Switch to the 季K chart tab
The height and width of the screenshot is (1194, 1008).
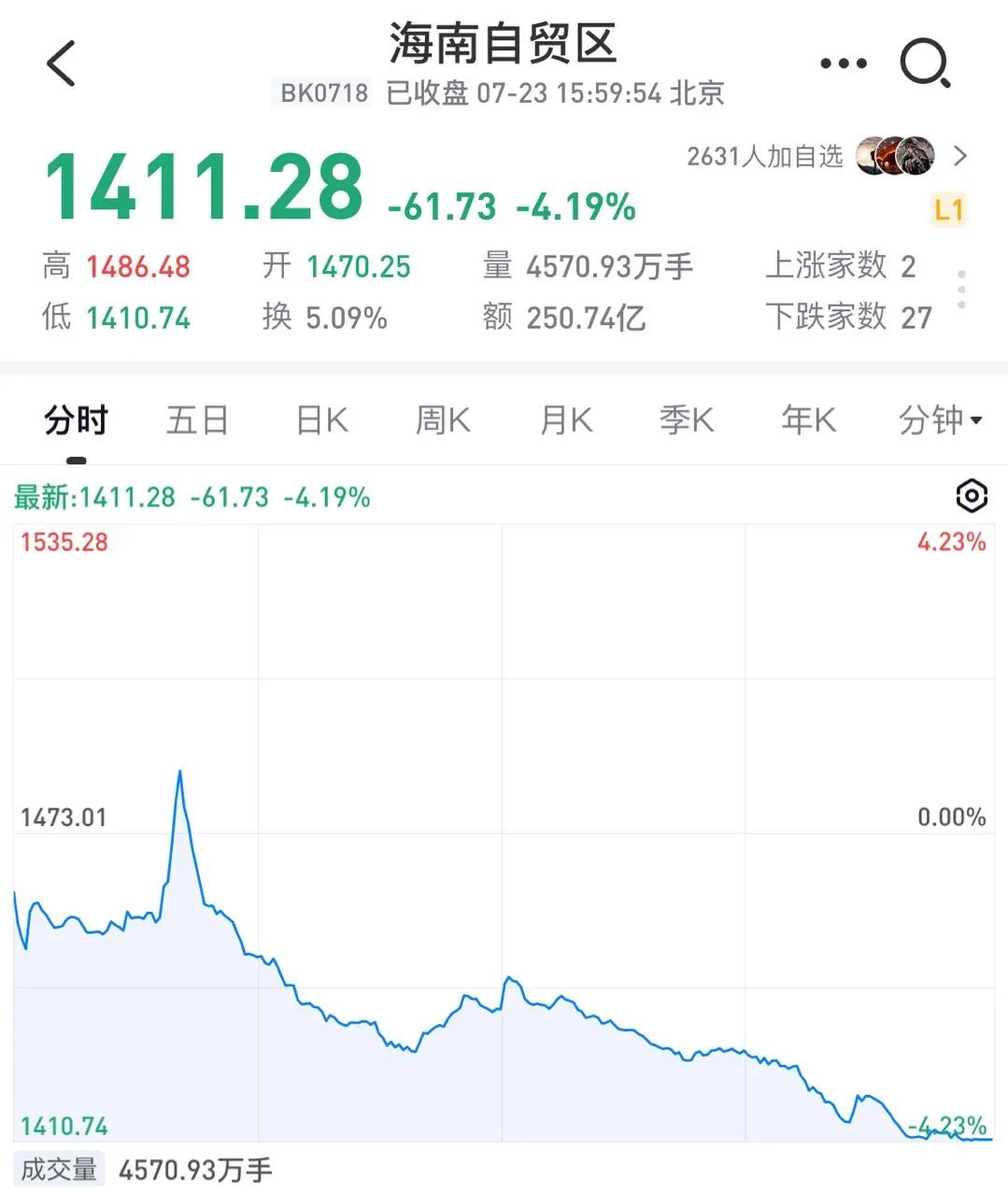pos(687,420)
